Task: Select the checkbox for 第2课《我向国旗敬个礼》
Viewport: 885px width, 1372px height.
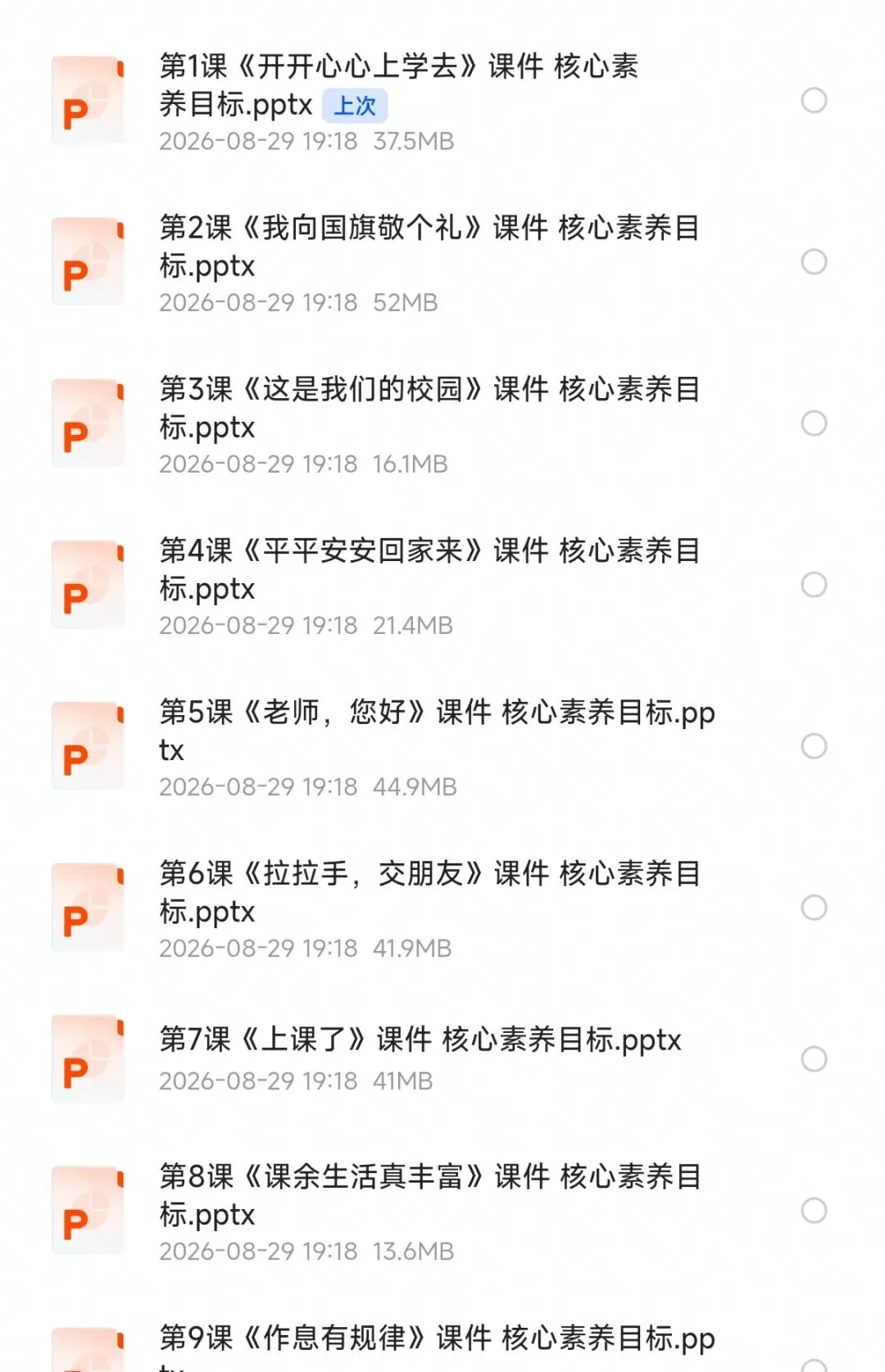Action: 814,262
